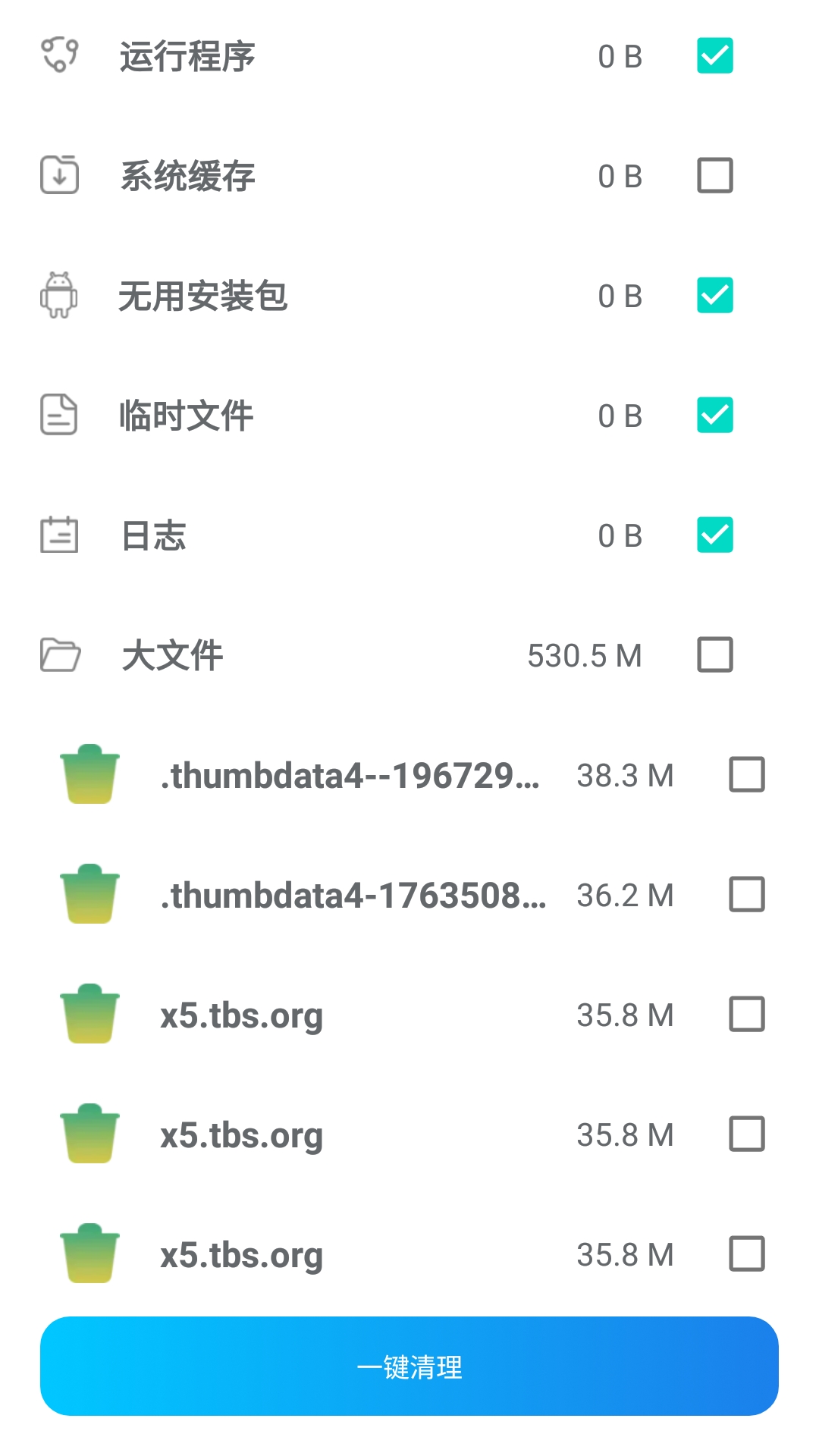Toggle off the 日志 checkbox
819x1456 pixels.
coord(714,535)
